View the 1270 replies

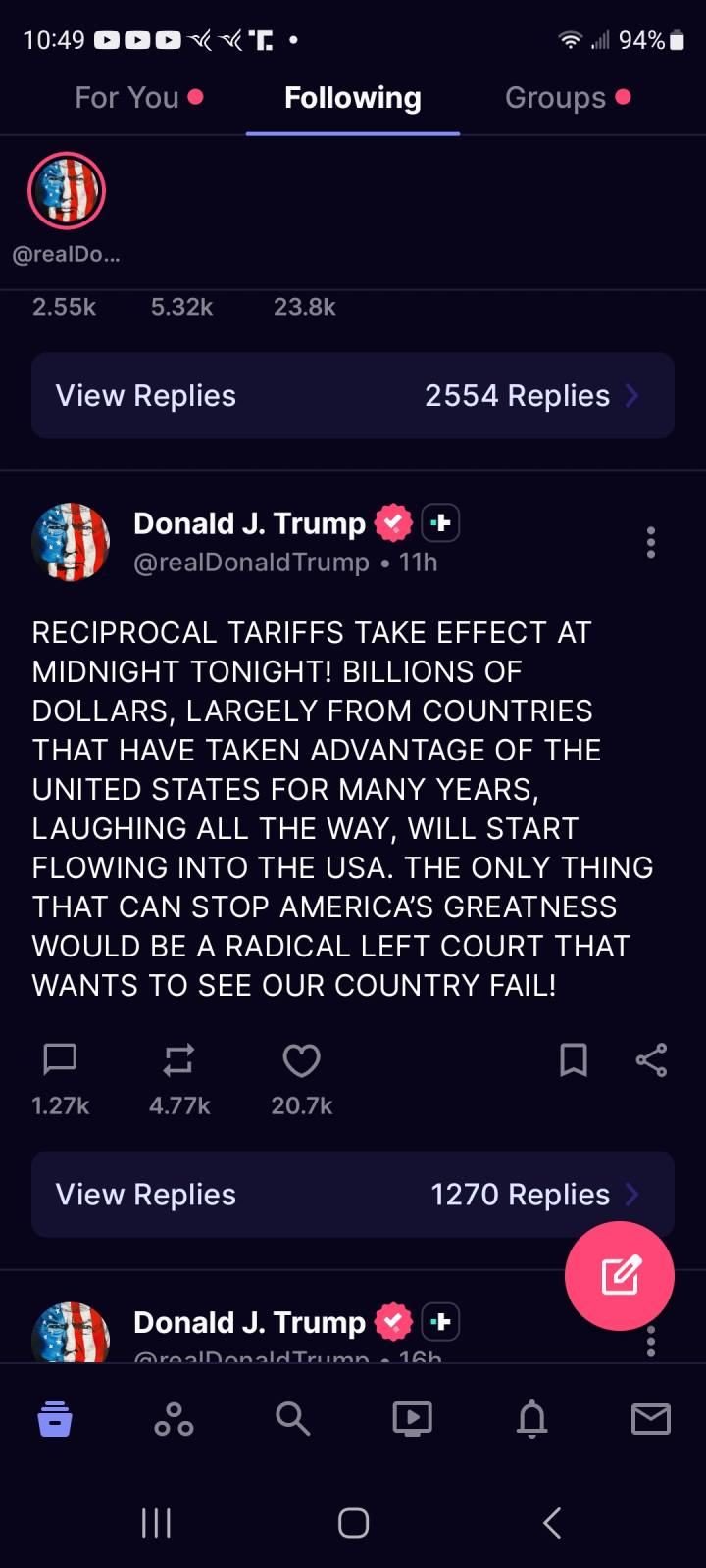(353, 1194)
